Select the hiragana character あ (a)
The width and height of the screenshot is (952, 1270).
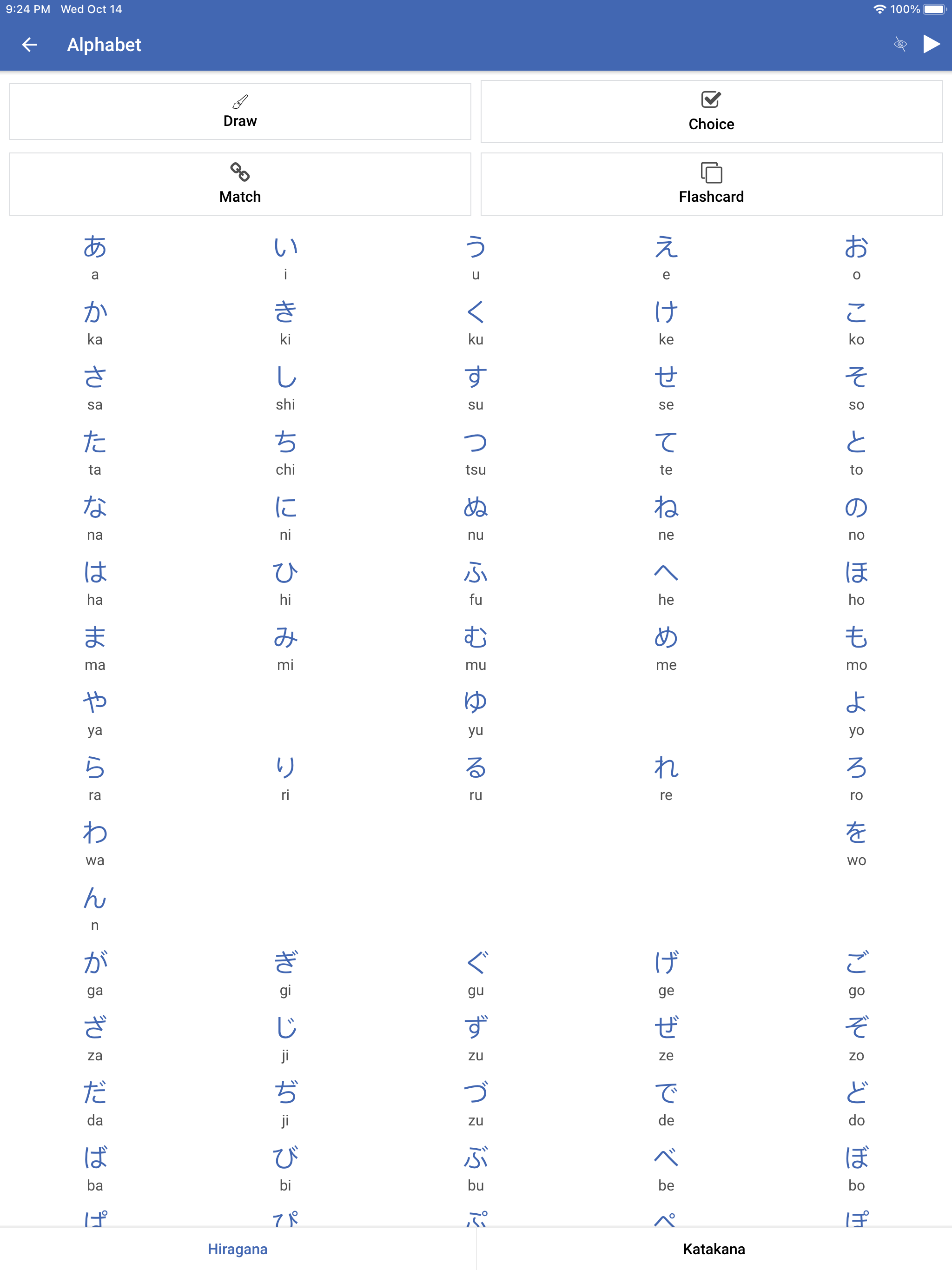(x=95, y=248)
